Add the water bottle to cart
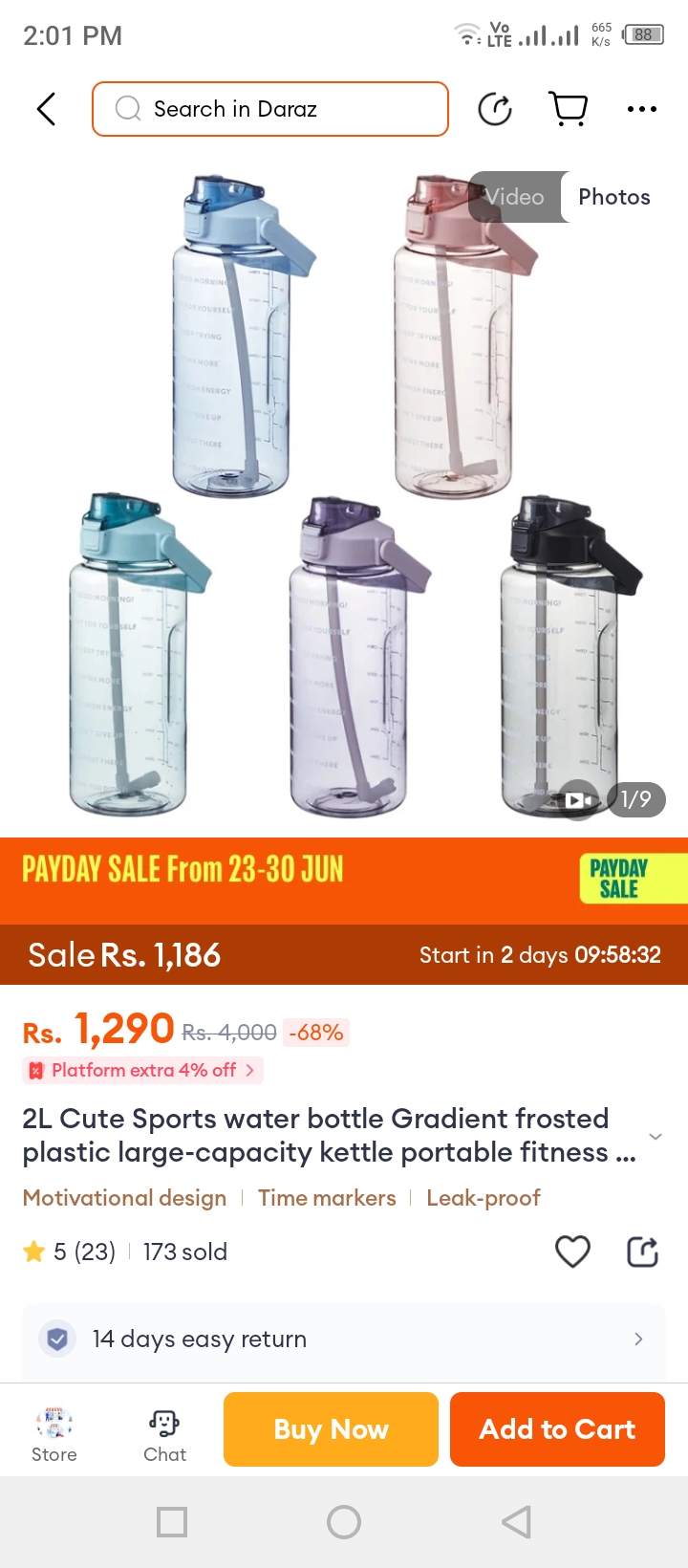 coord(557,1429)
